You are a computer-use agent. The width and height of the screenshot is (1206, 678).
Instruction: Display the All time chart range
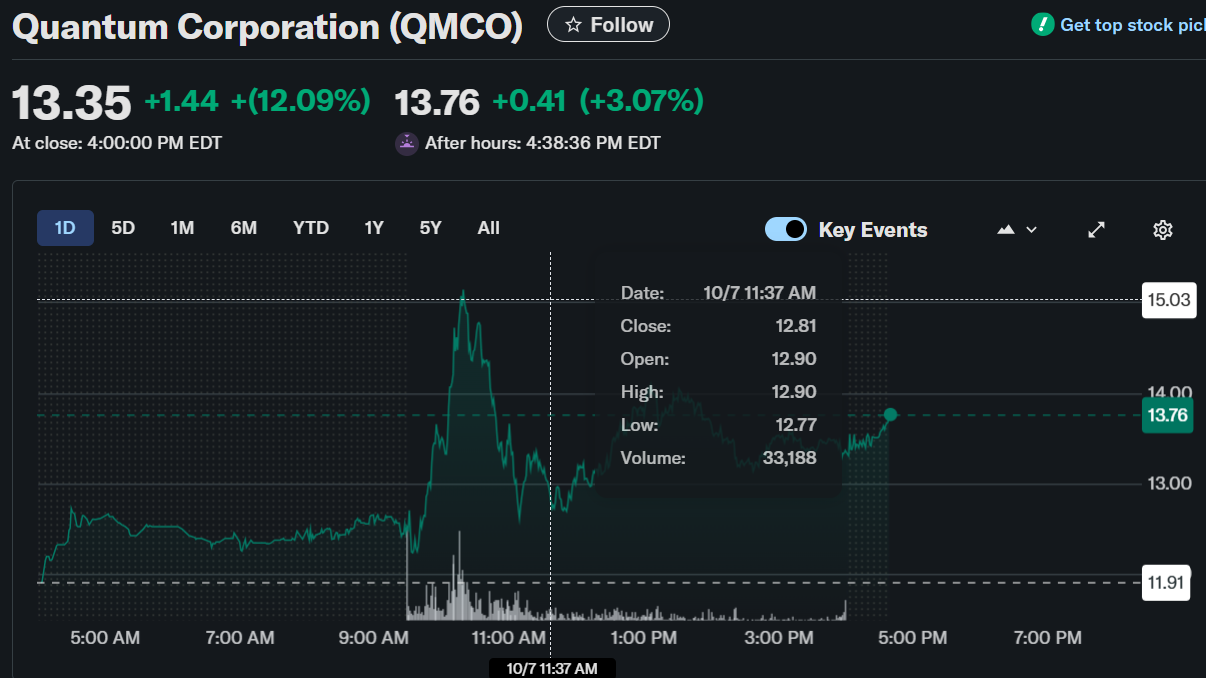point(488,228)
